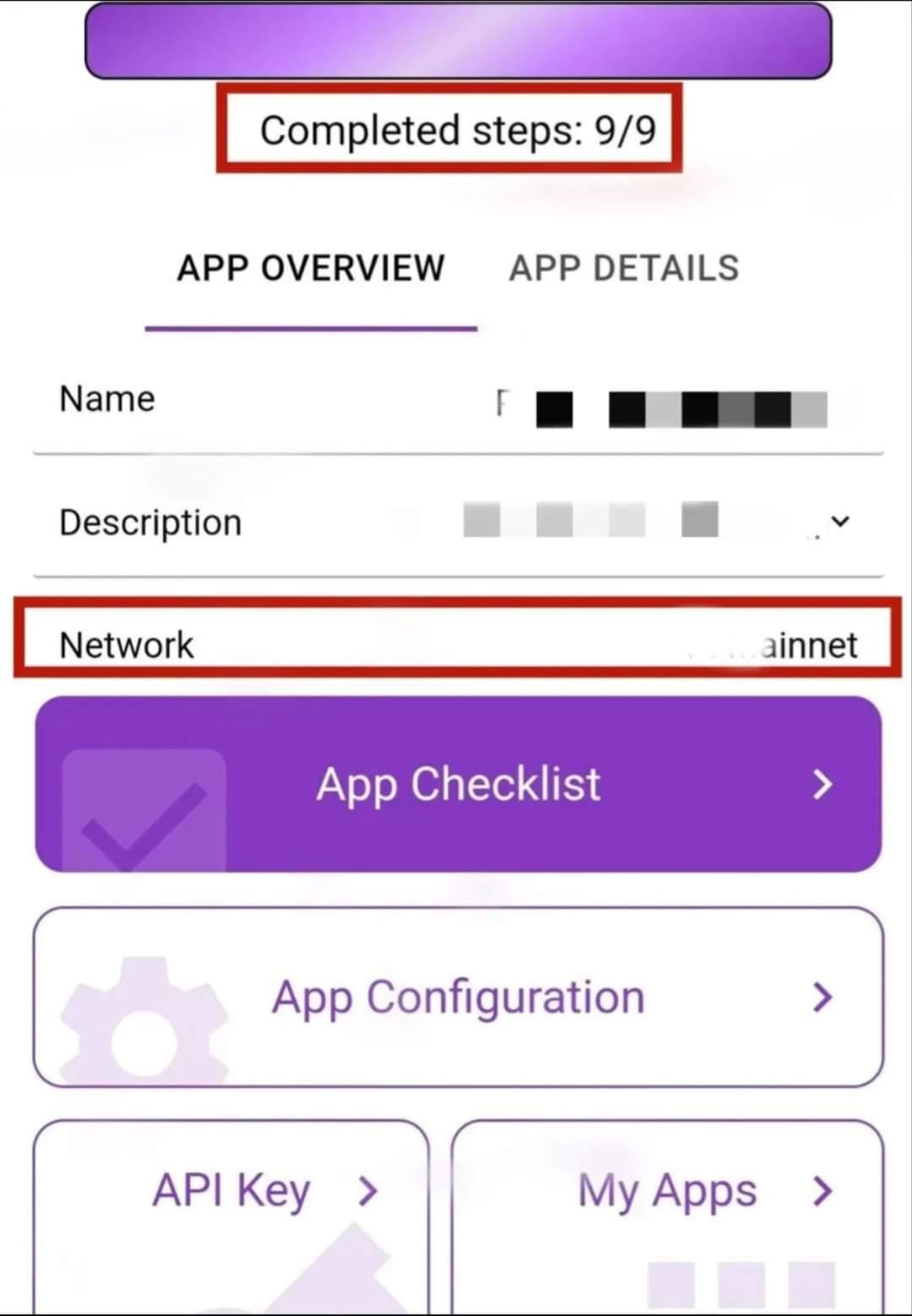Image resolution: width=912 pixels, height=1316 pixels.
Task: Expand the Description chevron
Action: tap(839, 521)
